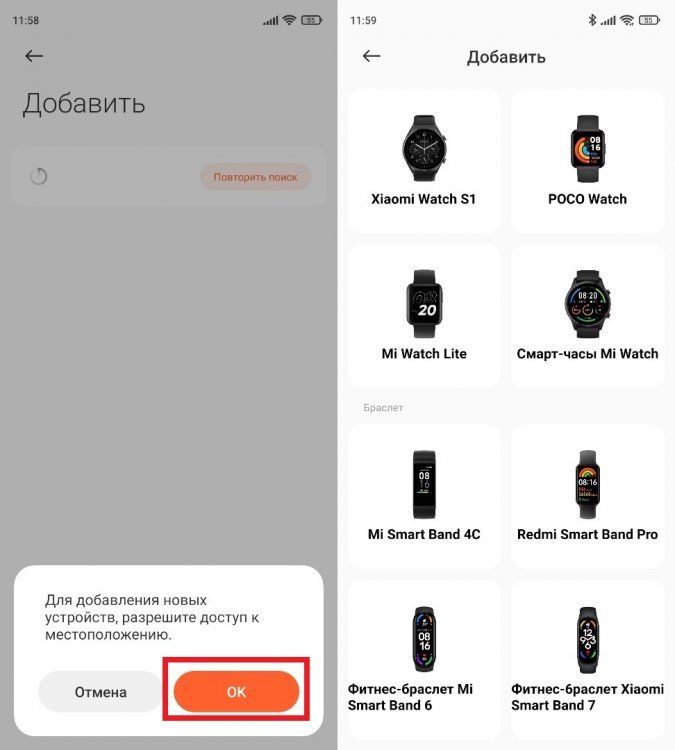
Task: Select the Mi Smart Band 4C bracelet
Action: 424,496
